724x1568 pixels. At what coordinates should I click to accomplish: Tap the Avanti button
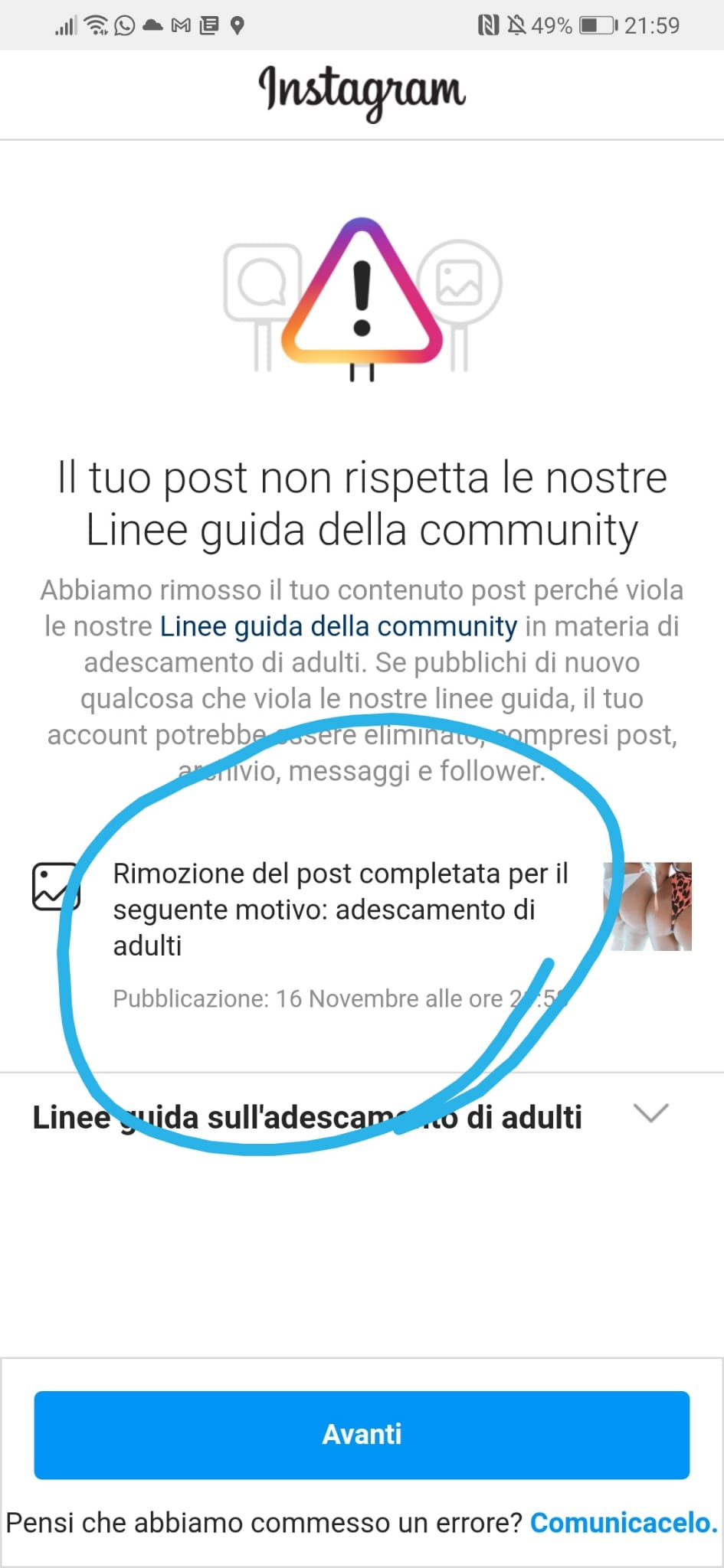[362, 1434]
